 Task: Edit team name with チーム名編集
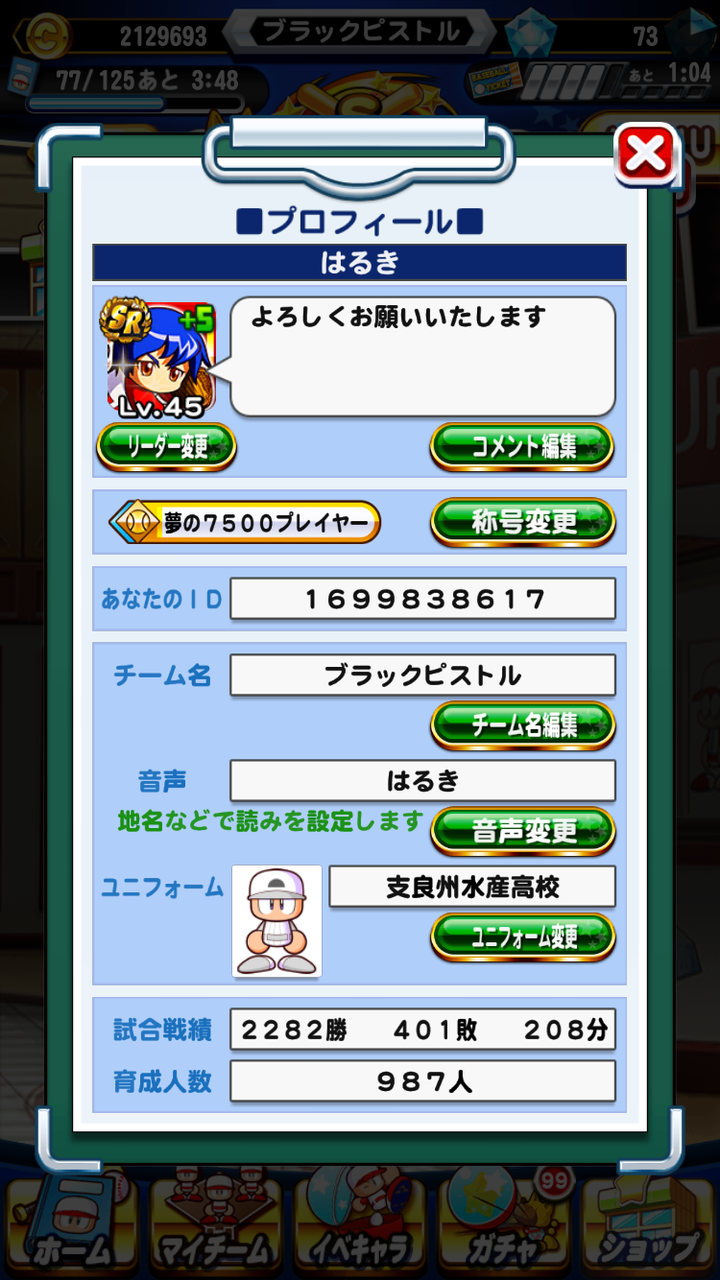tap(522, 725)
